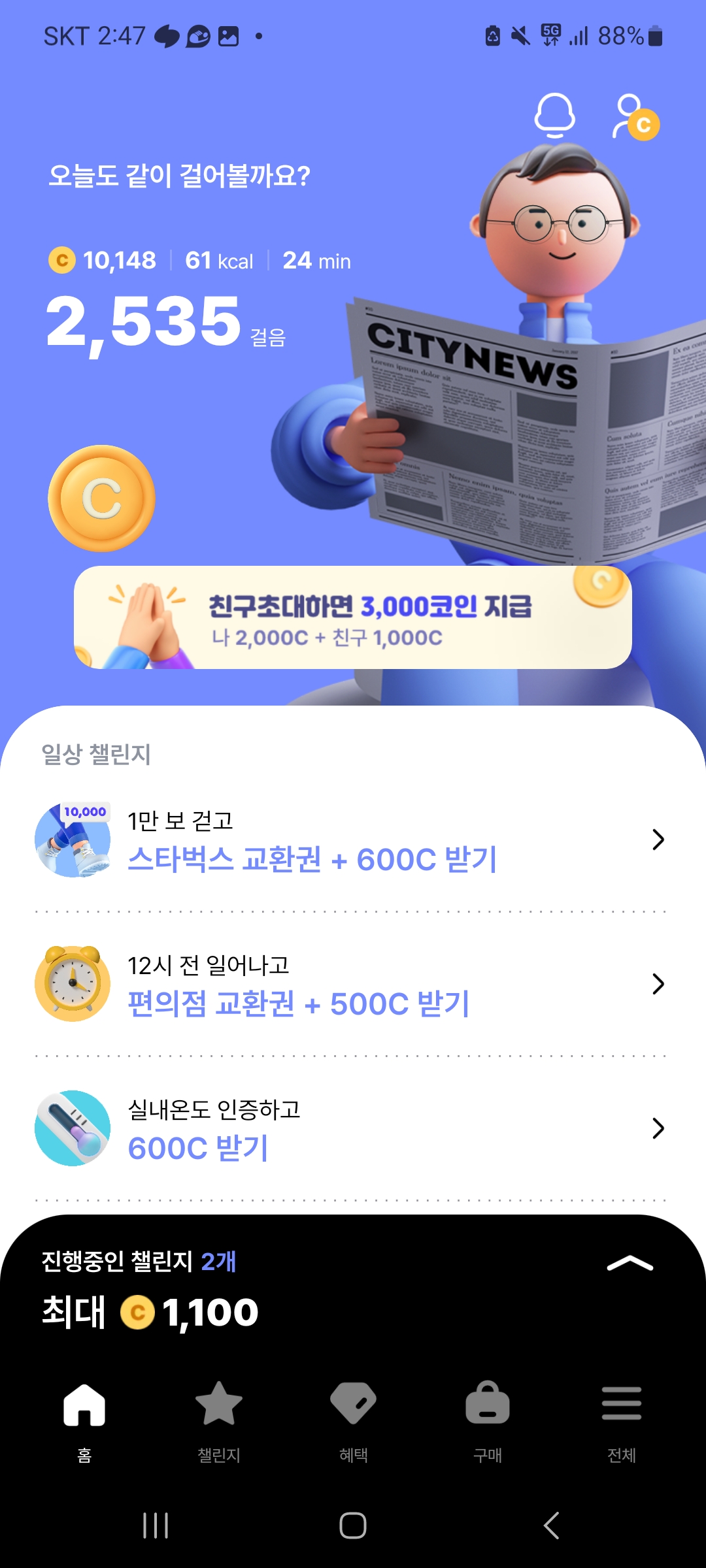706x1568 pixels.
Task: Open the profile coin icon
Action: tap(634, 118)
